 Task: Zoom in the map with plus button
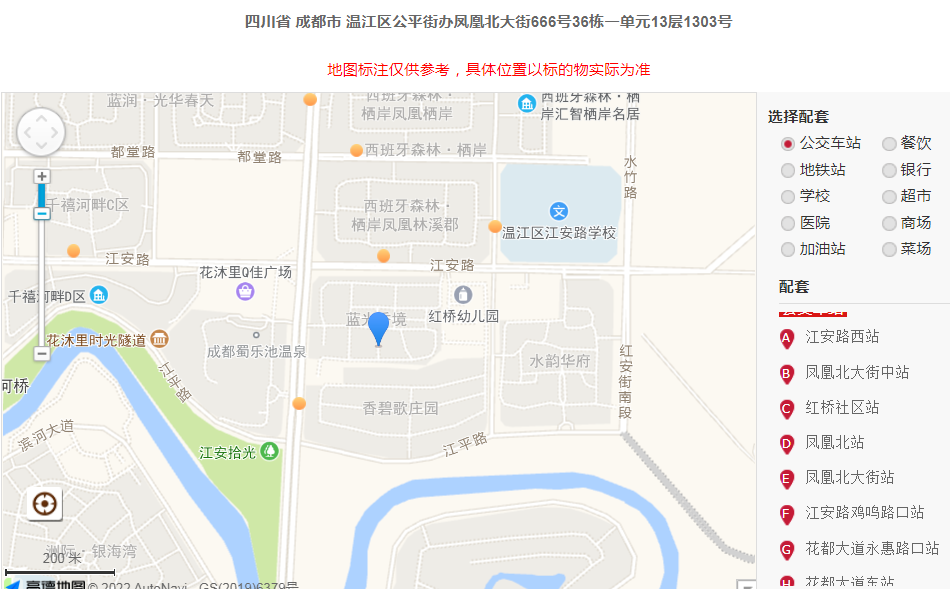[x=42, y=176]
